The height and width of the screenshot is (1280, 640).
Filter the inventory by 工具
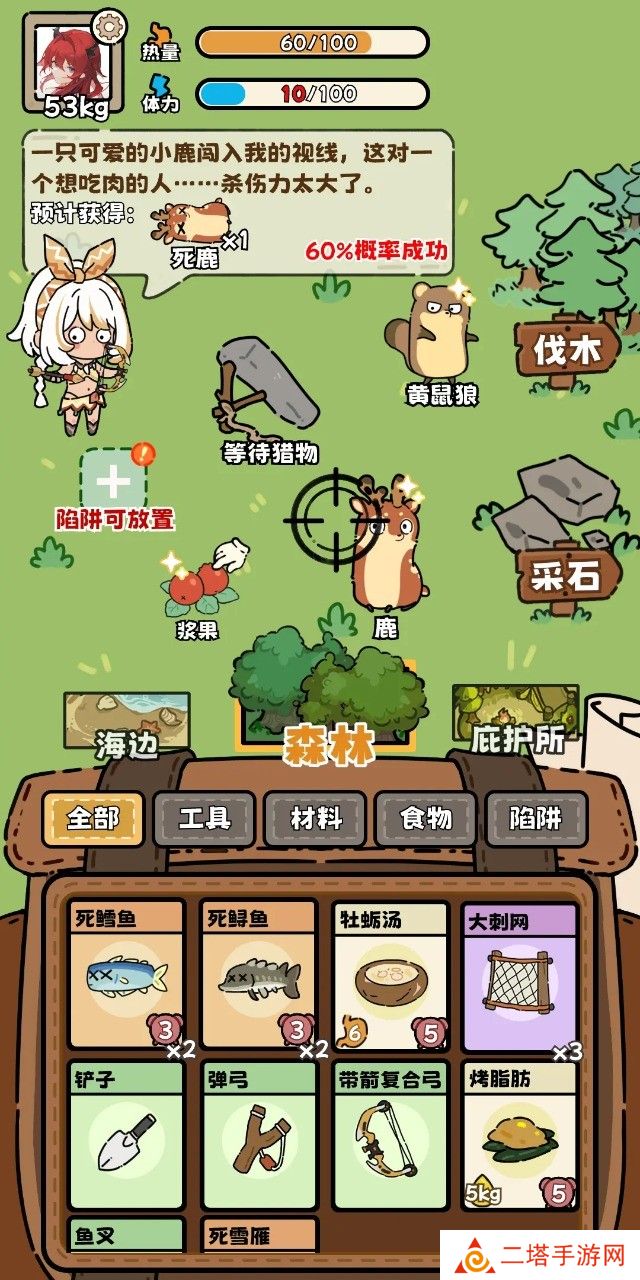tap(204, 819)
